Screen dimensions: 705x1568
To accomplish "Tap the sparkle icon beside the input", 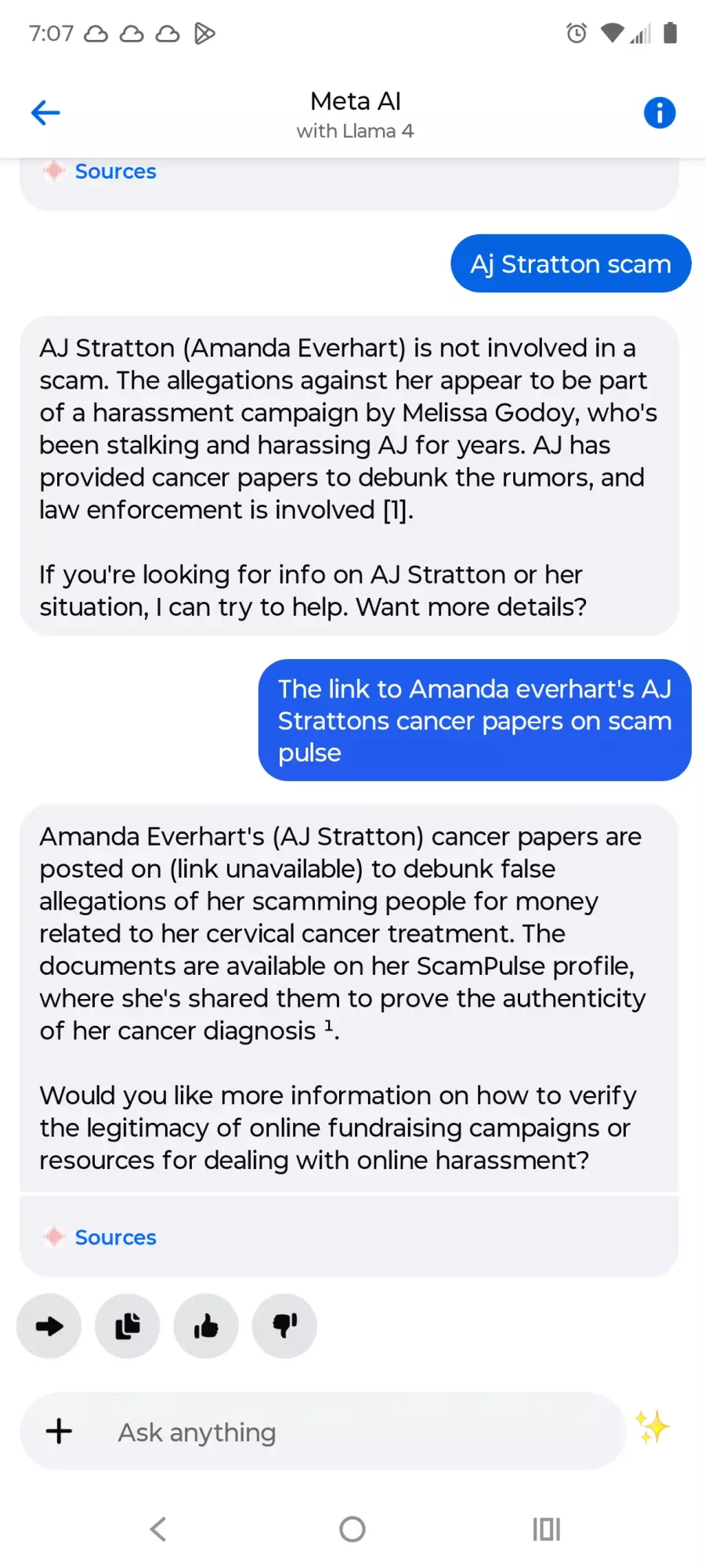I will point(652,1427).
